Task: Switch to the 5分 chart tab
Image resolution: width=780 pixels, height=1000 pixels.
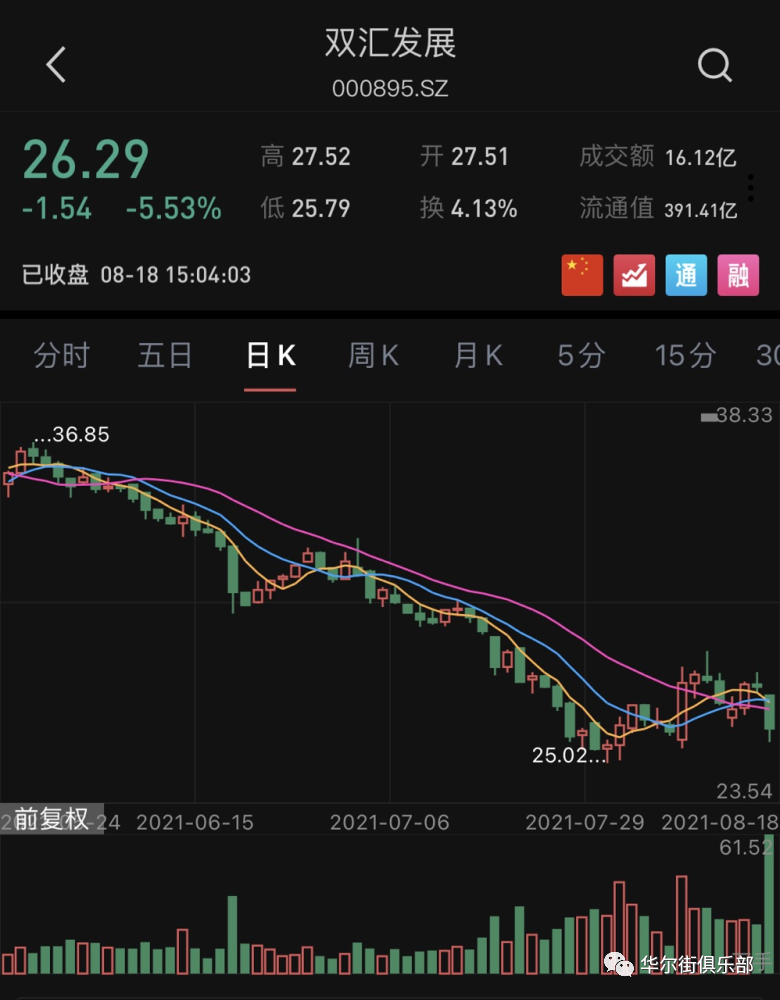Action: [581, 356]
